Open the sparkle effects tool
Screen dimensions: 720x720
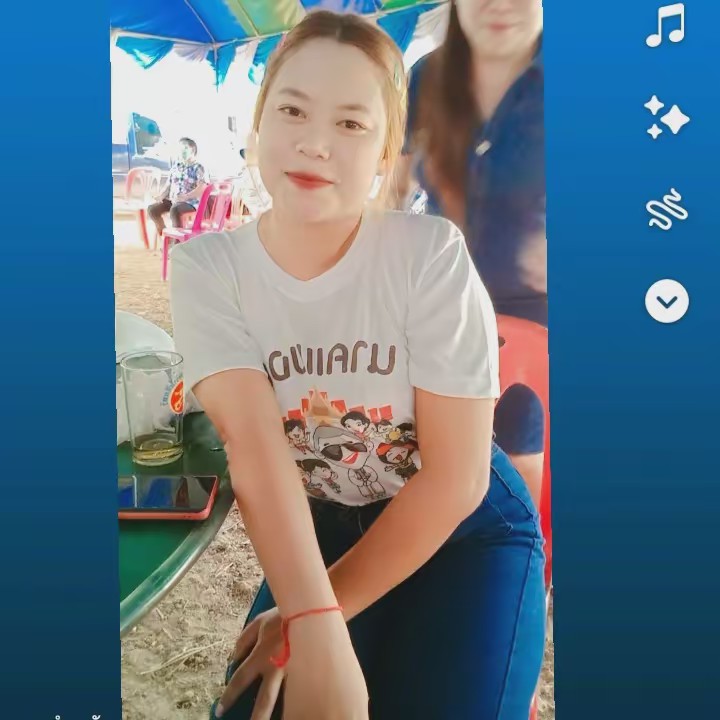pos(666,117)
